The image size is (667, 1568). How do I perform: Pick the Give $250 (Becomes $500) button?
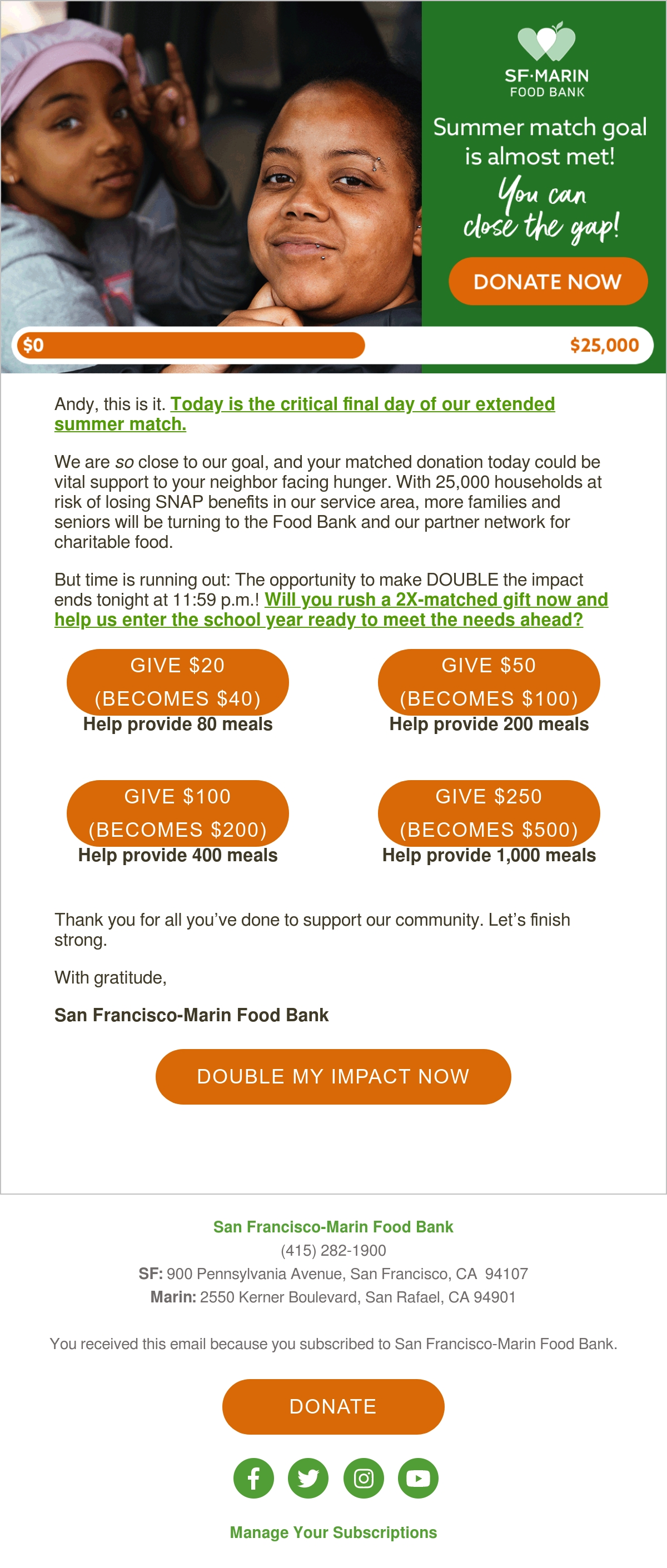pos(489,813)
